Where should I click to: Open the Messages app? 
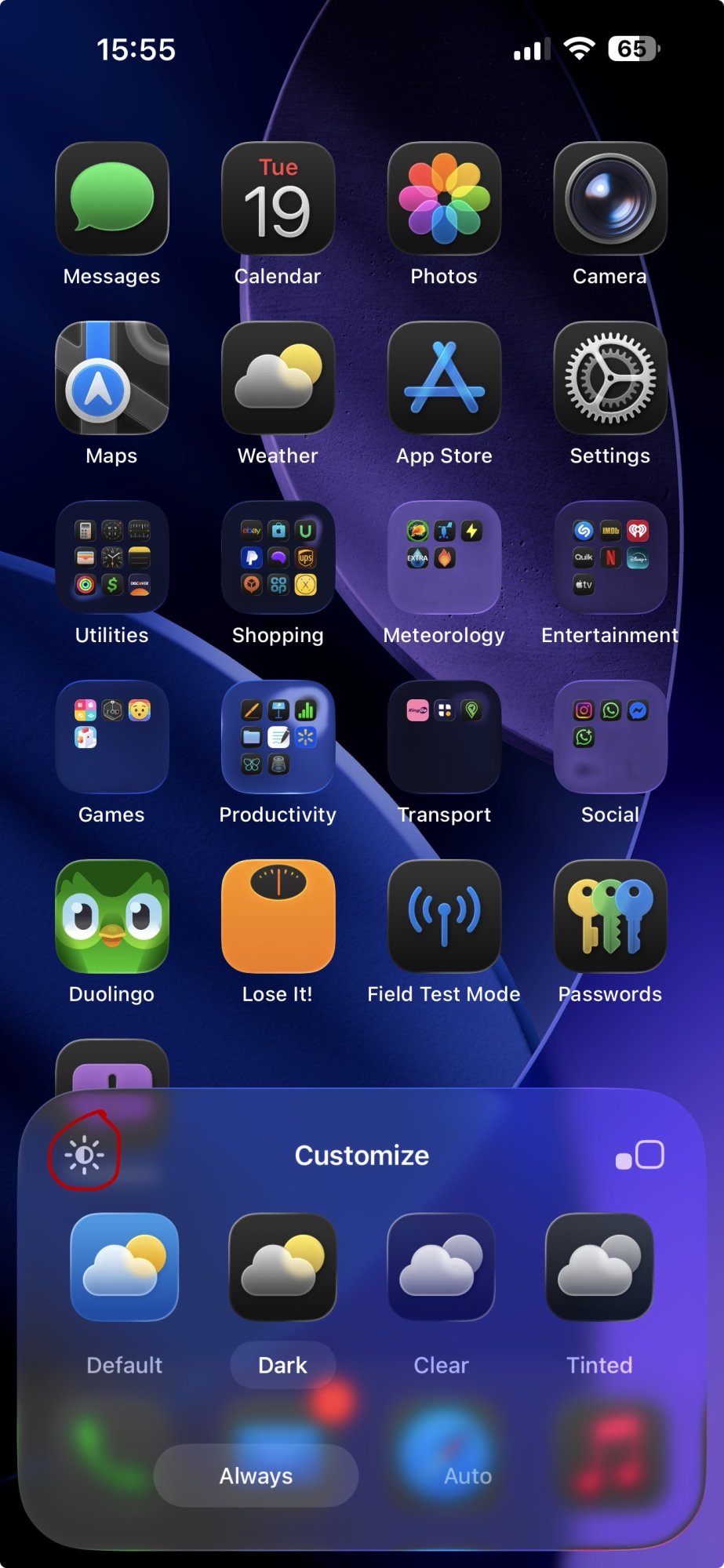coord(112,198)
